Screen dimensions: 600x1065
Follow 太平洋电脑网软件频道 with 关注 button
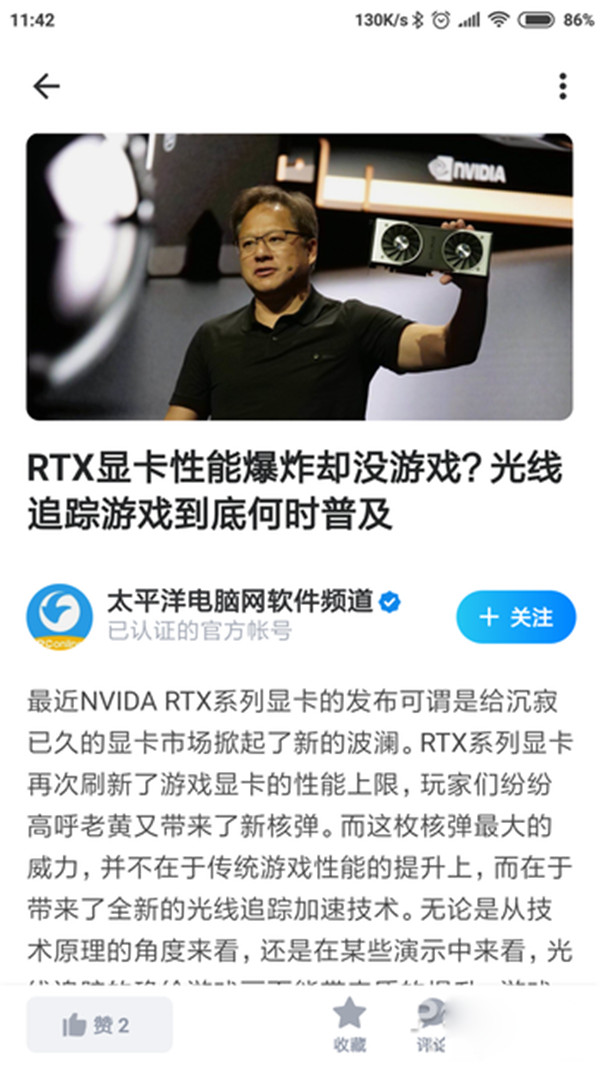[x=516, y=617]
